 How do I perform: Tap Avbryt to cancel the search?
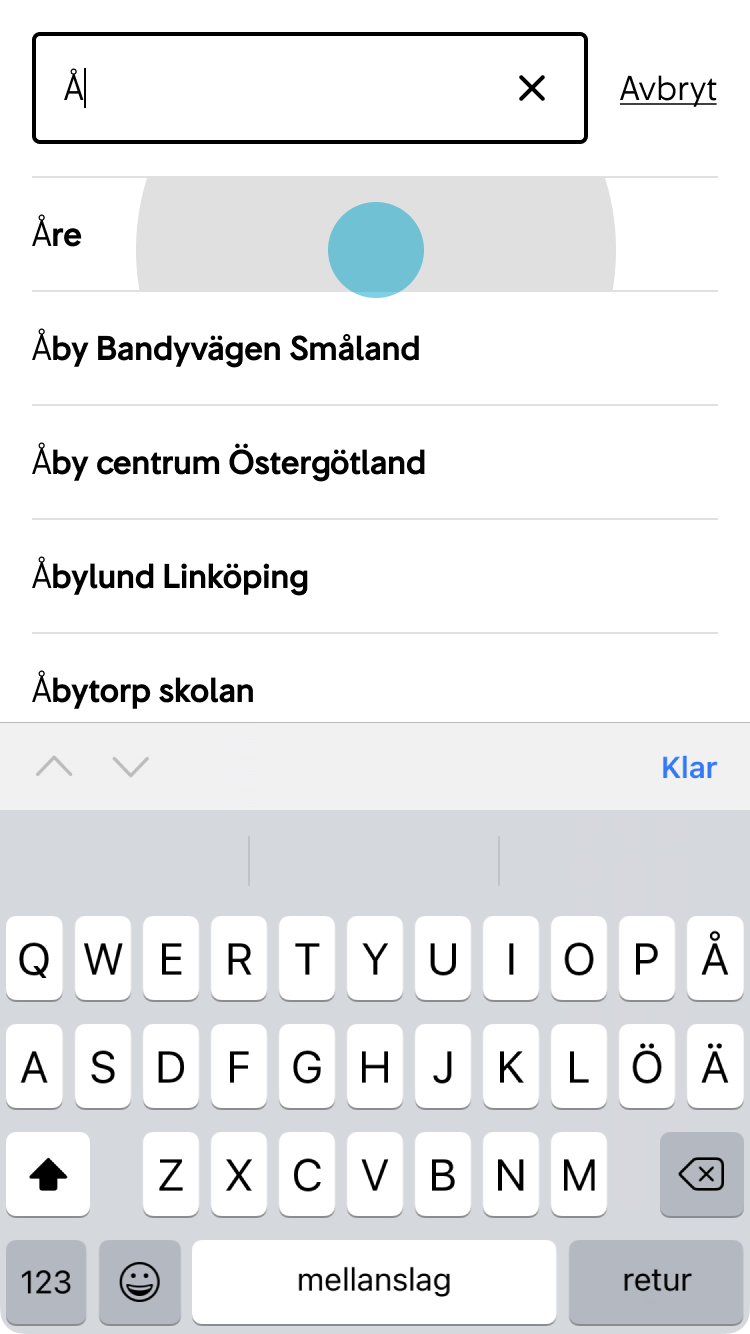click(668, 88)
